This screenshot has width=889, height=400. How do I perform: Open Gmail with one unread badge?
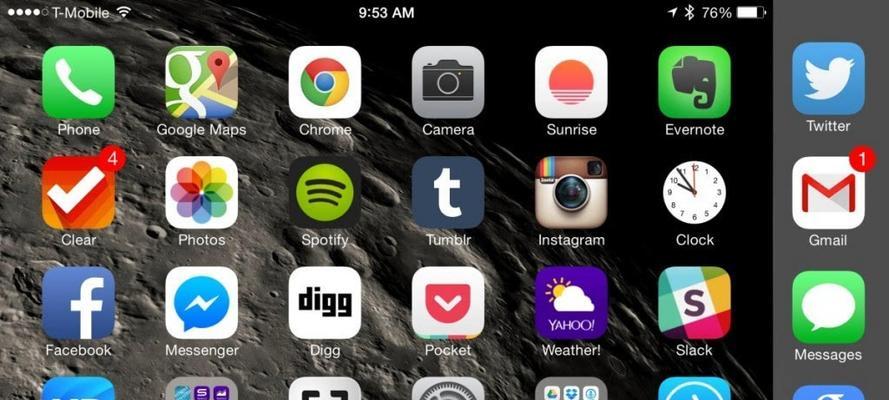pos(828,193)
